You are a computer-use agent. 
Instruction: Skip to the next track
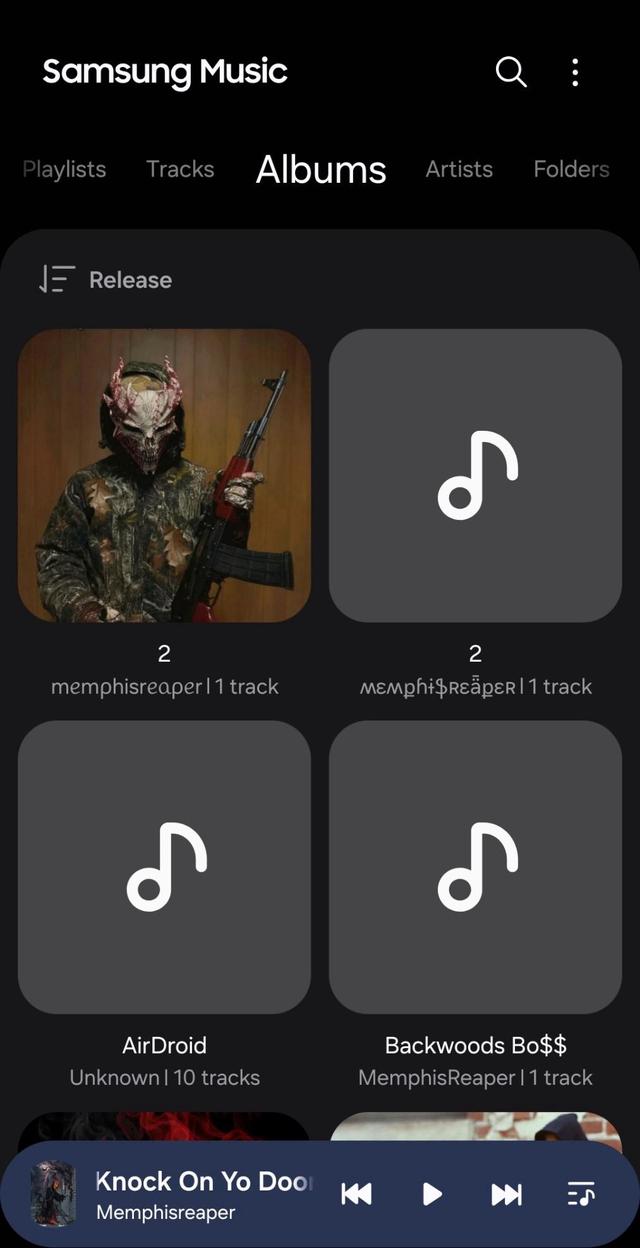(506, 1194)
